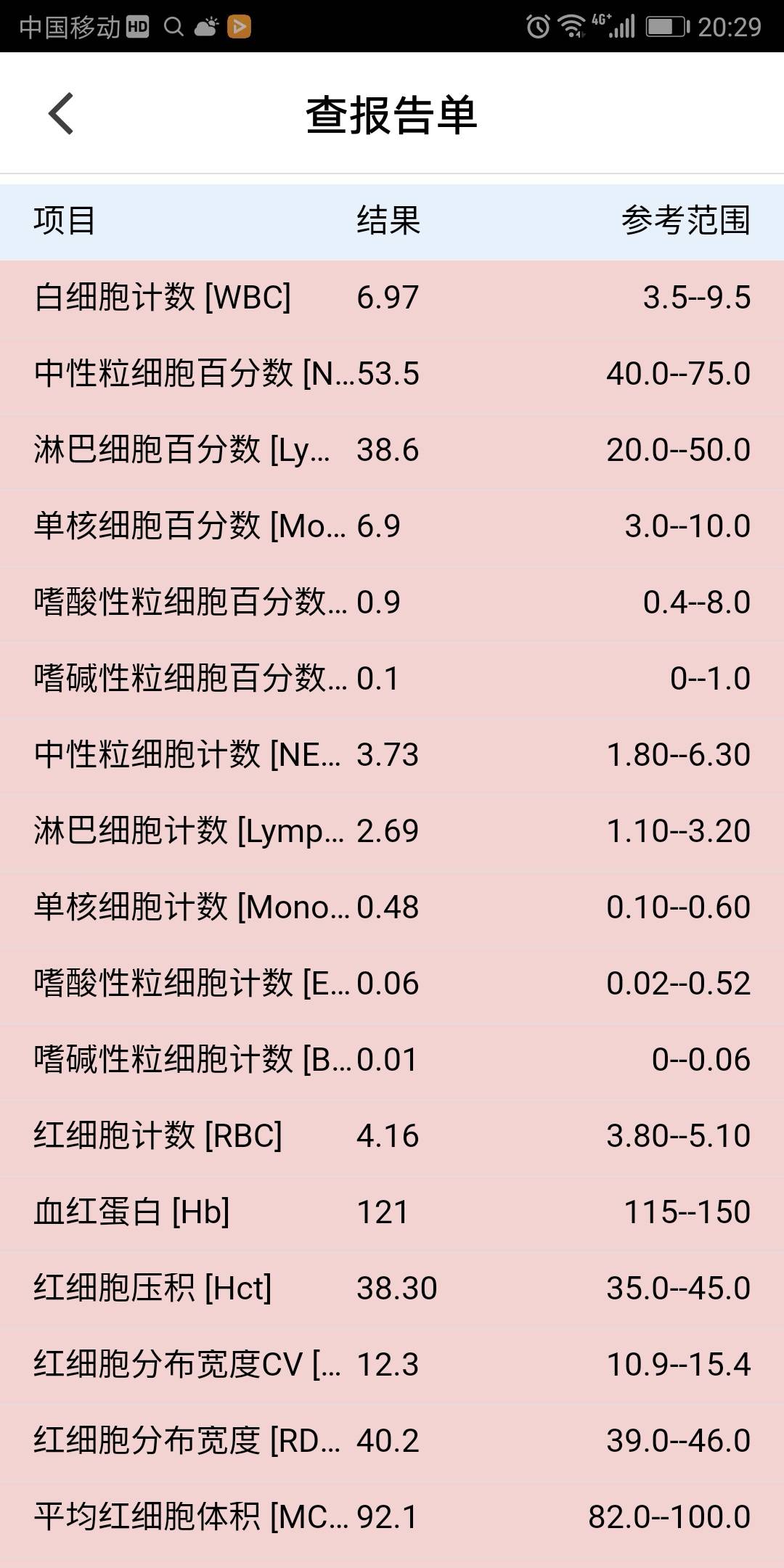Select the 参考范围 column header
This screenshot has height=1568, width=784.
tap(686, 221)
